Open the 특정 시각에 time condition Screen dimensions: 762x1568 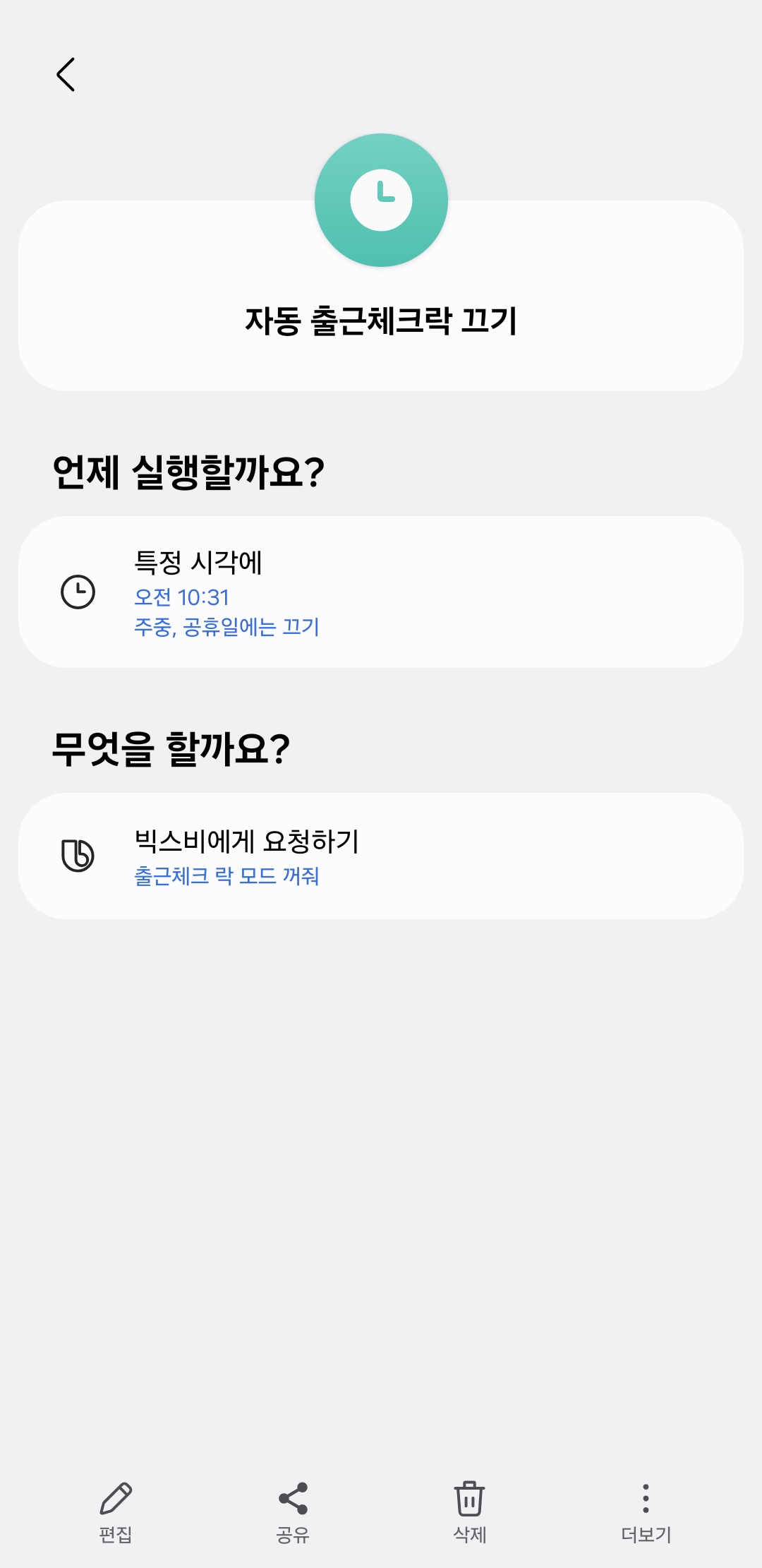pos(381,592)
